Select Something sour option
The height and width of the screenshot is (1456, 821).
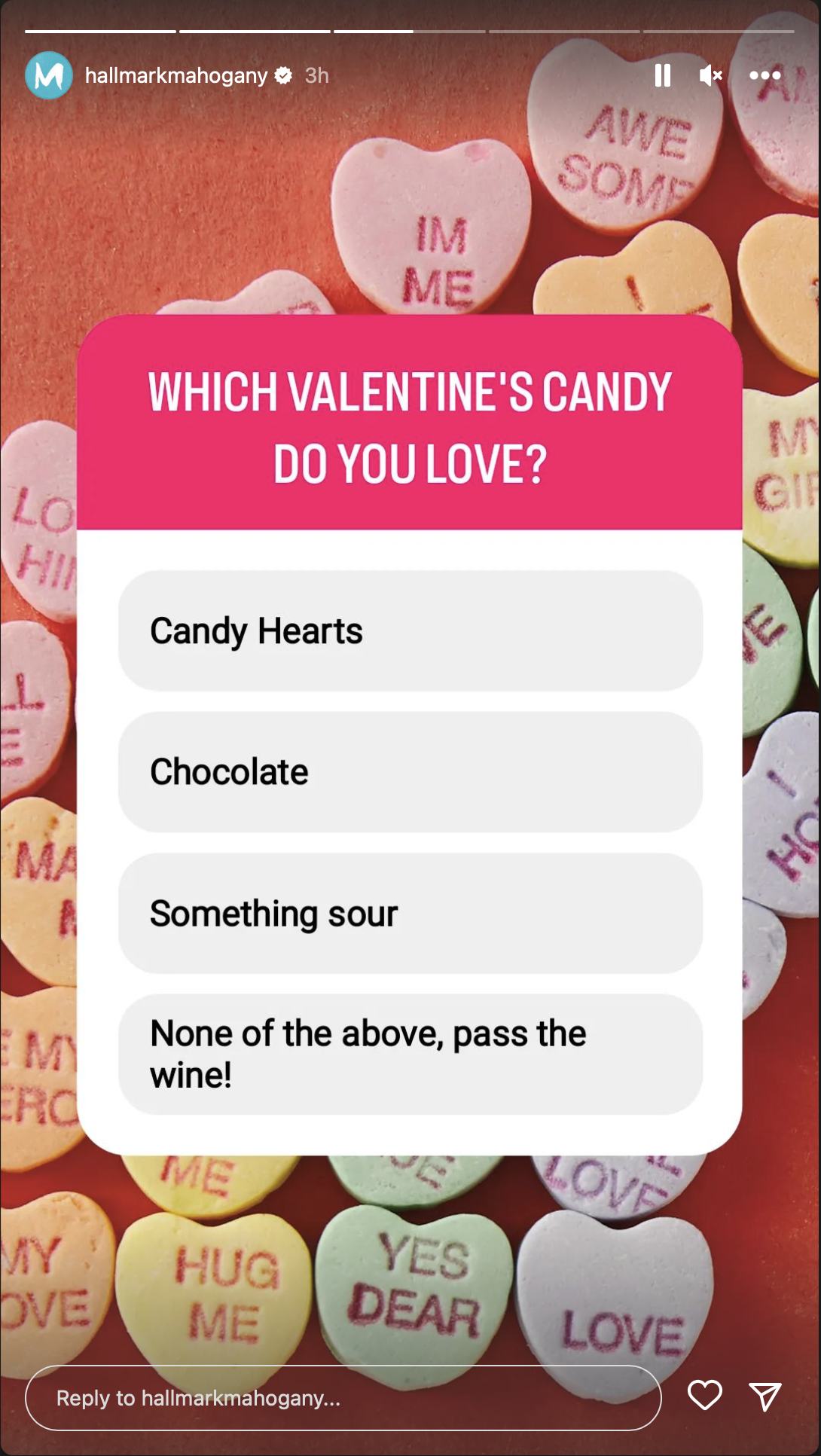pos(410,913)
